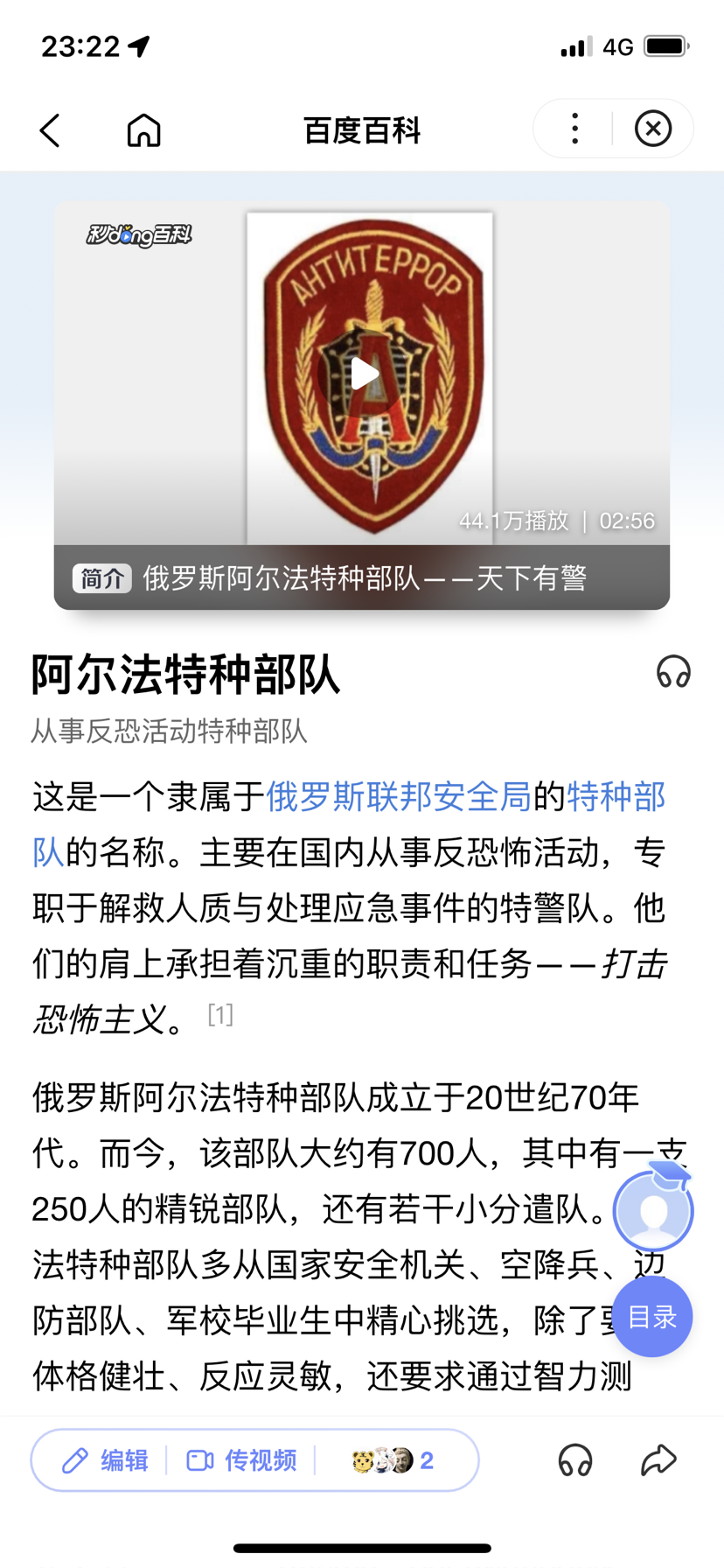Listen to the article via title headphone icon

[x=673, y=672]
